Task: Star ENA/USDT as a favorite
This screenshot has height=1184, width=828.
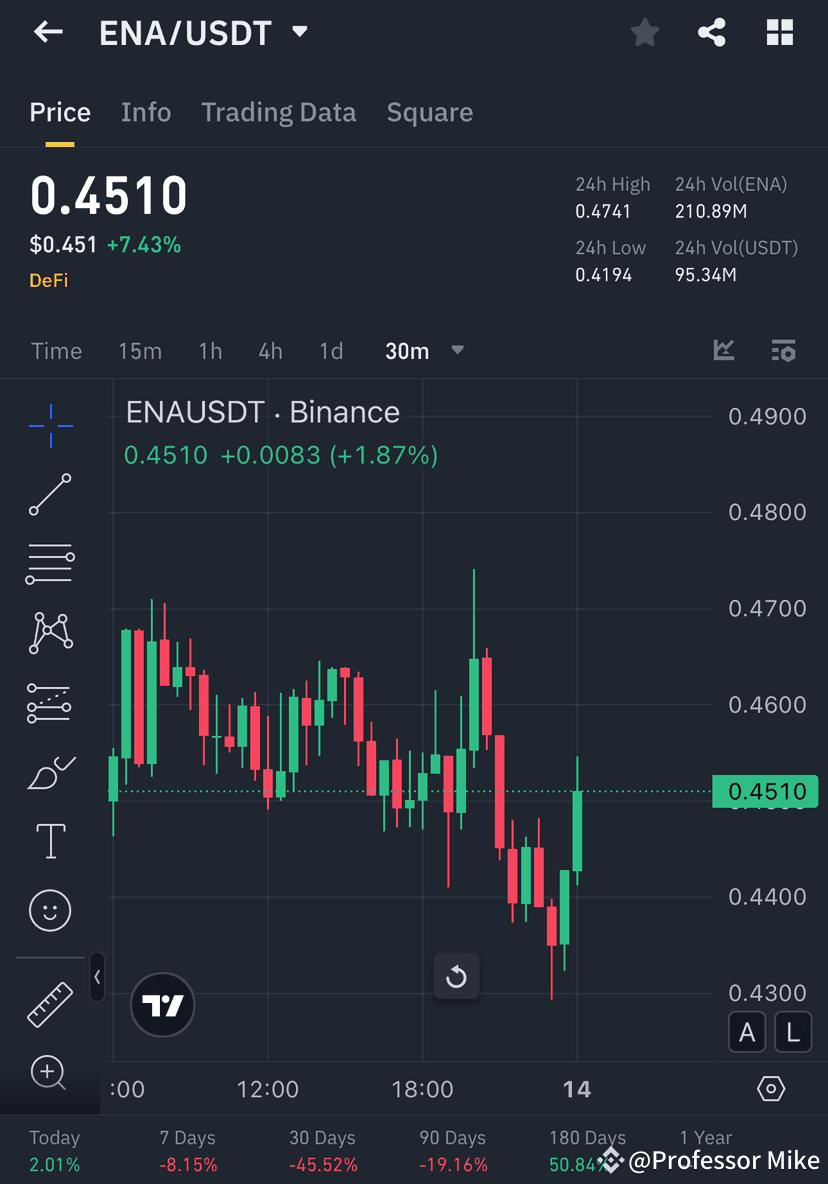Action: (x=645, y=32)
